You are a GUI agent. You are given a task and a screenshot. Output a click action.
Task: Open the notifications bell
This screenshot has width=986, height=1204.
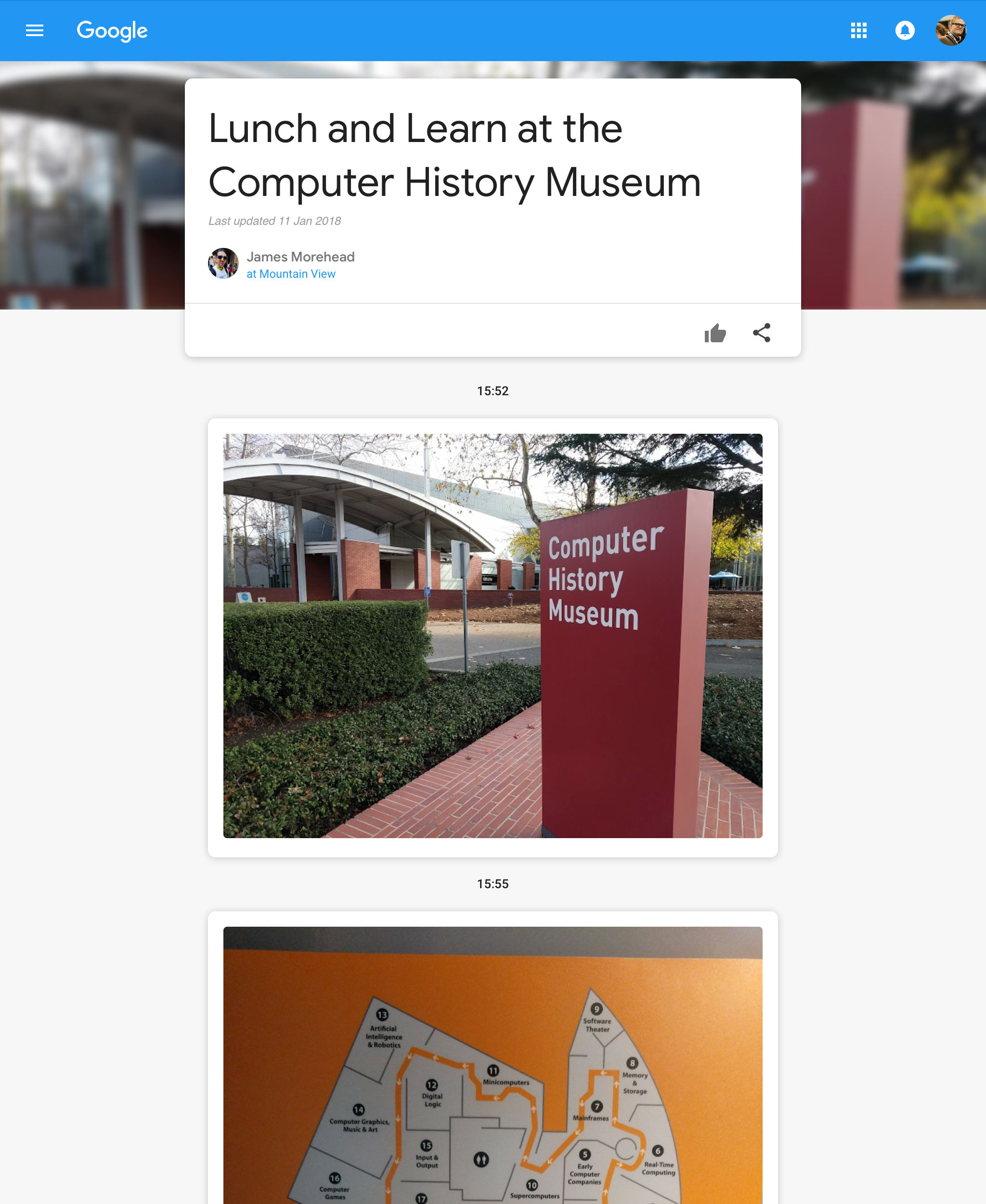click(904, 31)
